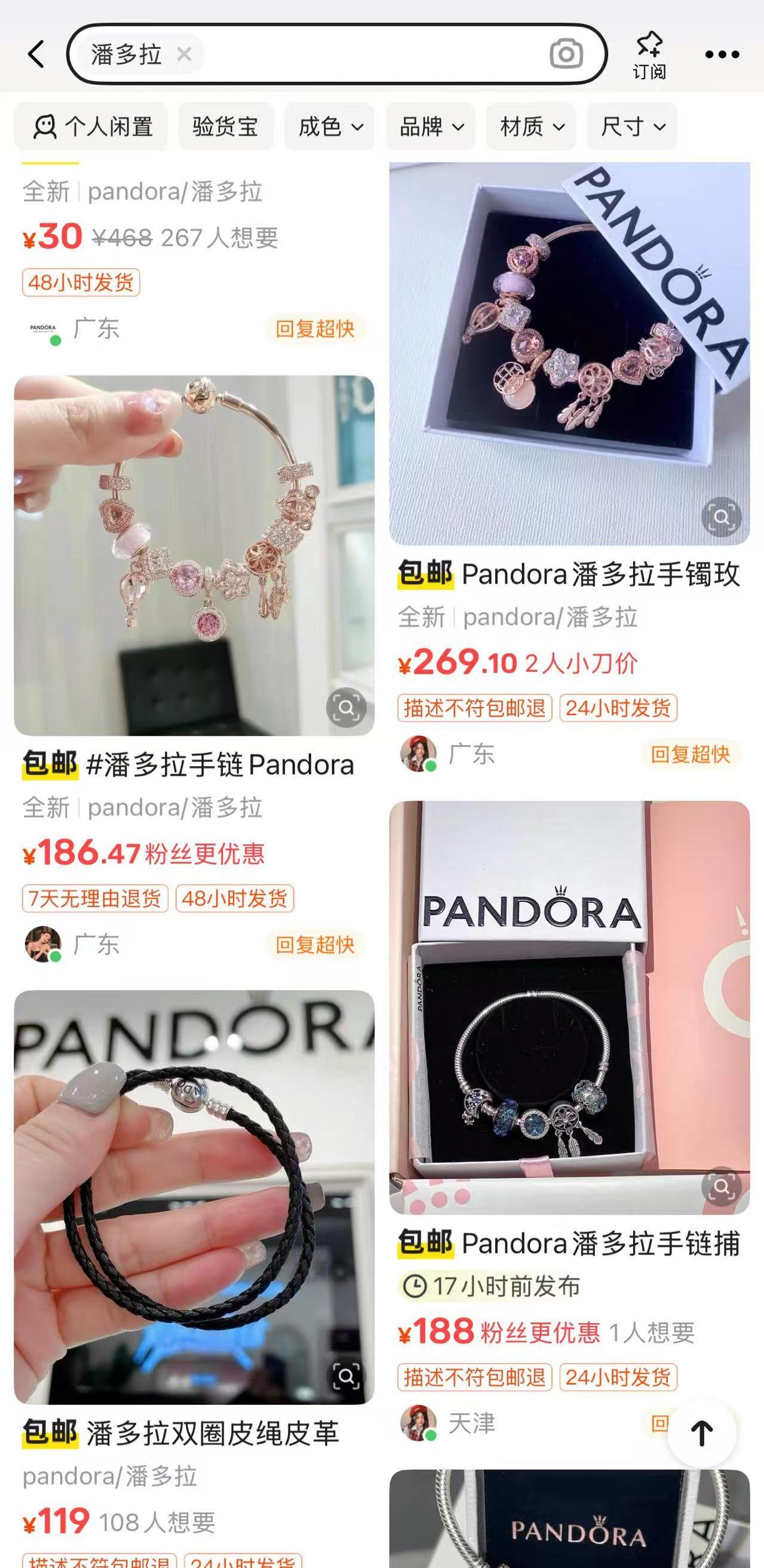This screenshot has height=1568, width=764.
Task: Expand the 成色 dropdown
Action: 330,127
